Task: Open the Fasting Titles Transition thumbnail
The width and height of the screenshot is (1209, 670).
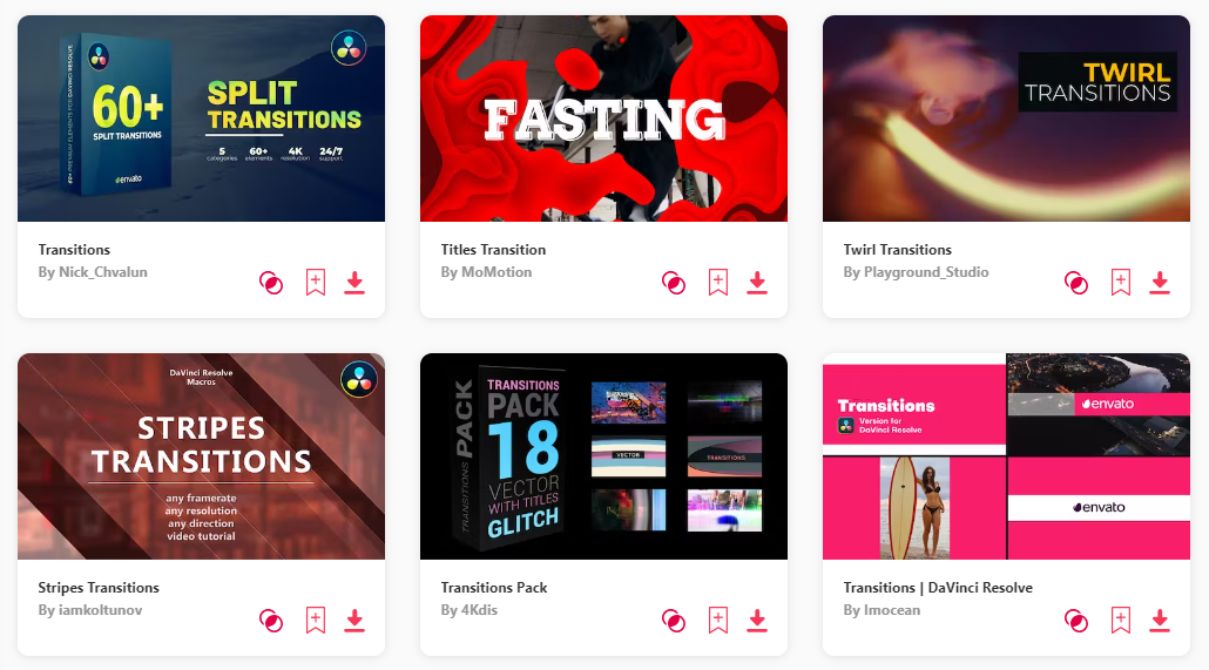Action: [603, 118]
